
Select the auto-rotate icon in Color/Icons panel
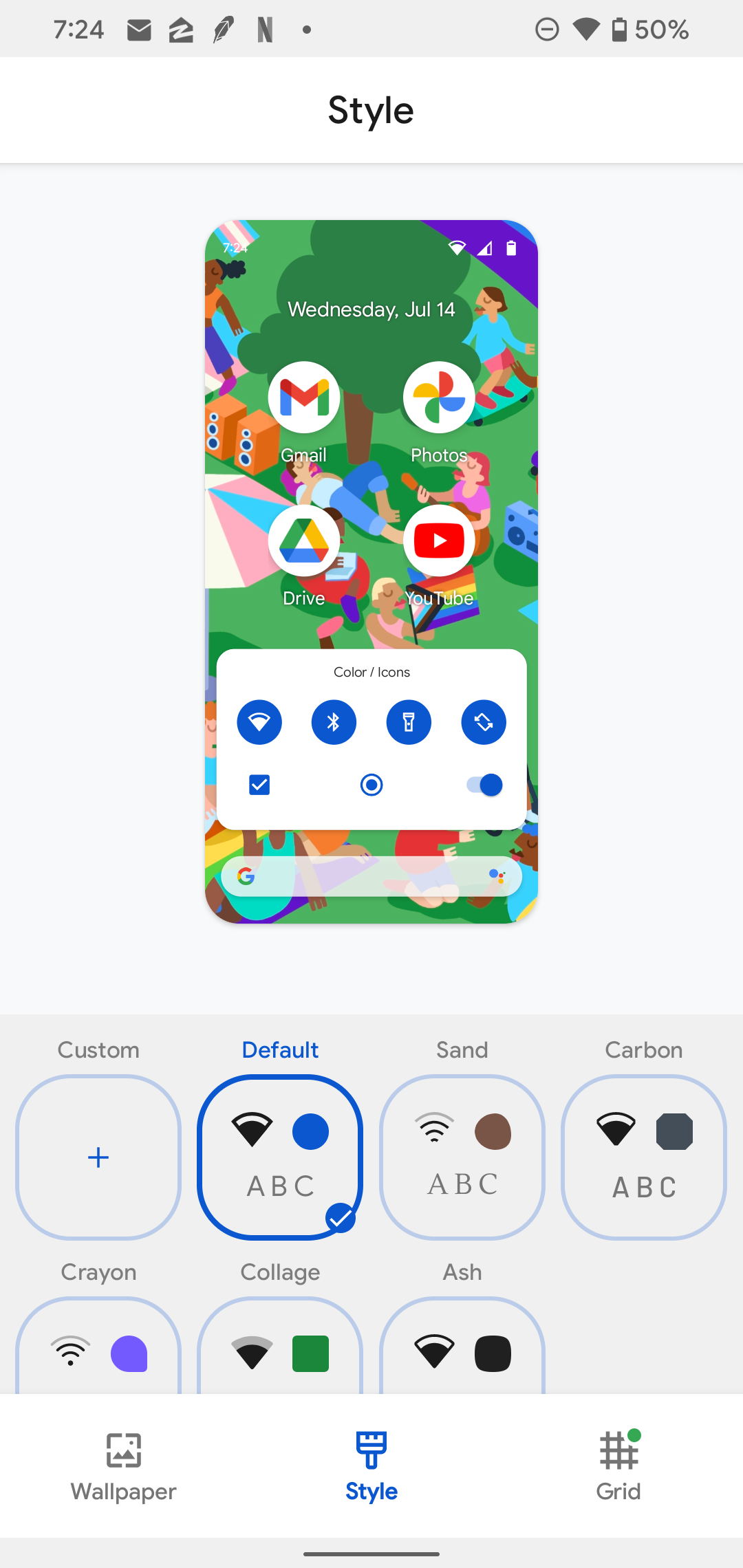[x=484, y=722]
